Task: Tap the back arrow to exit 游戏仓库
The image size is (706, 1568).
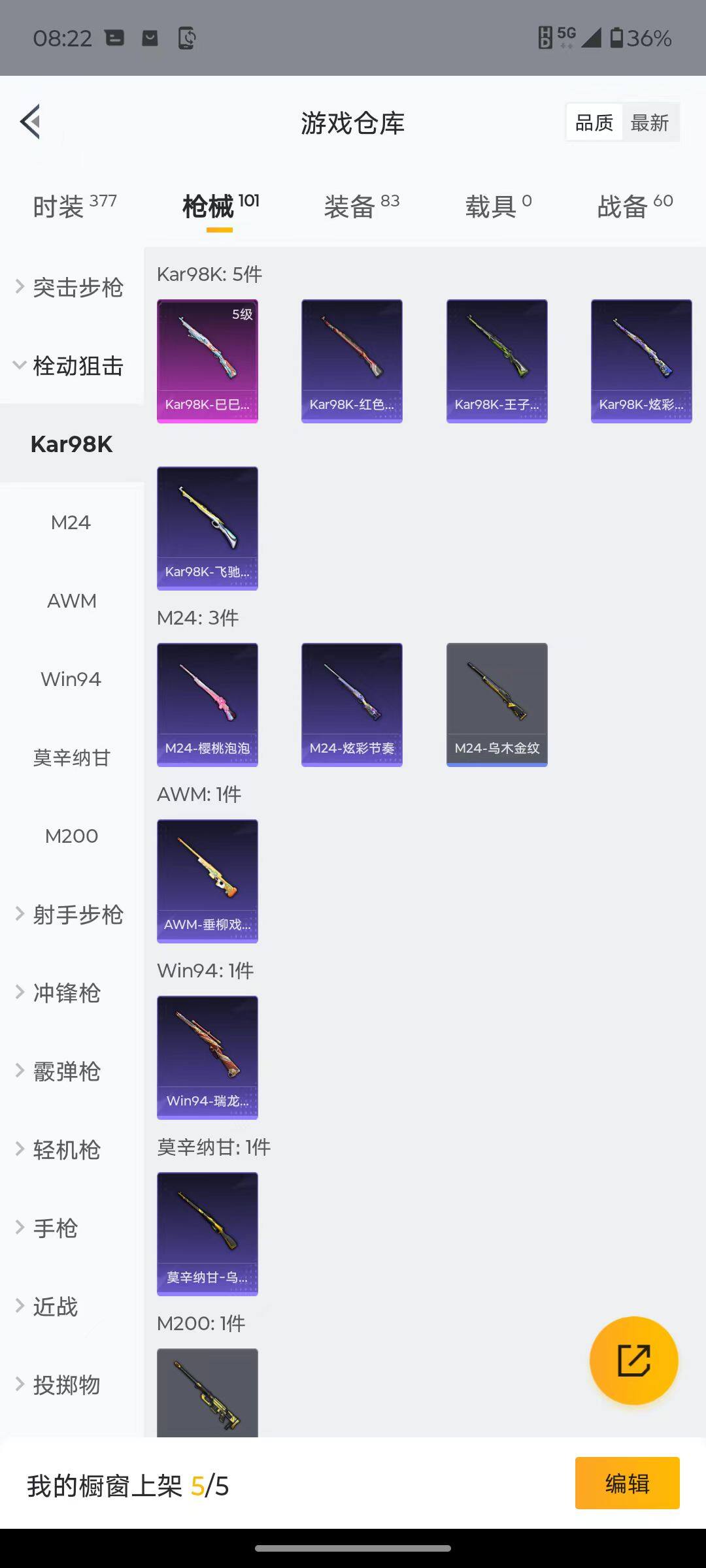Action: coord(29,122)
